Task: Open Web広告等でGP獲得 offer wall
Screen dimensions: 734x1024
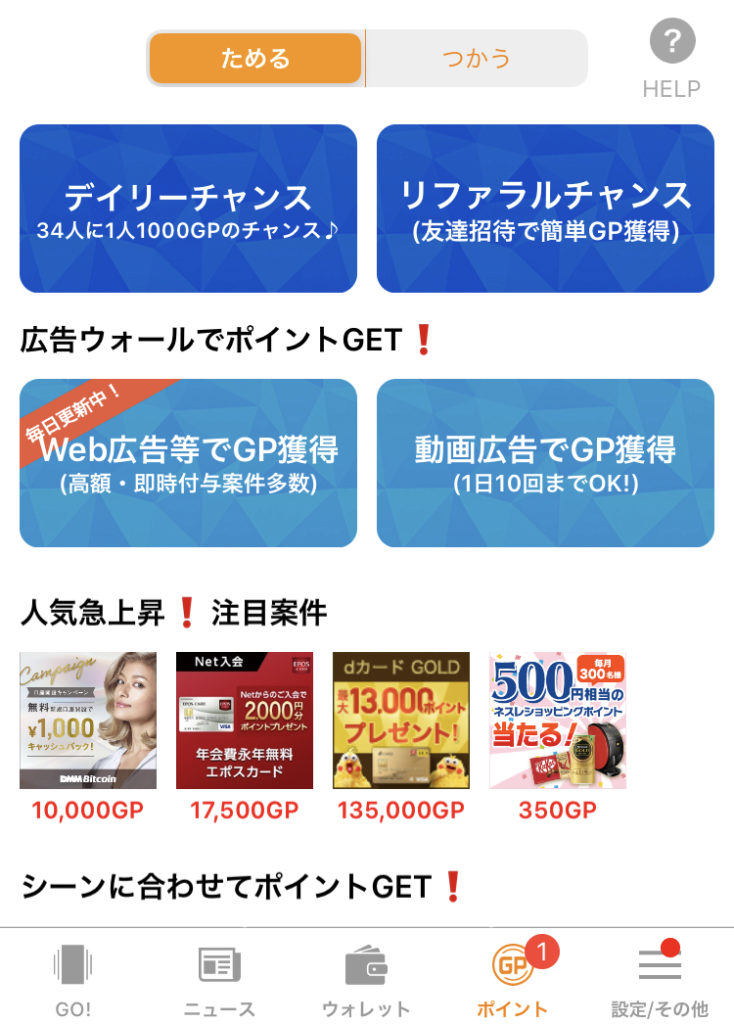Action: pos(188,463)
